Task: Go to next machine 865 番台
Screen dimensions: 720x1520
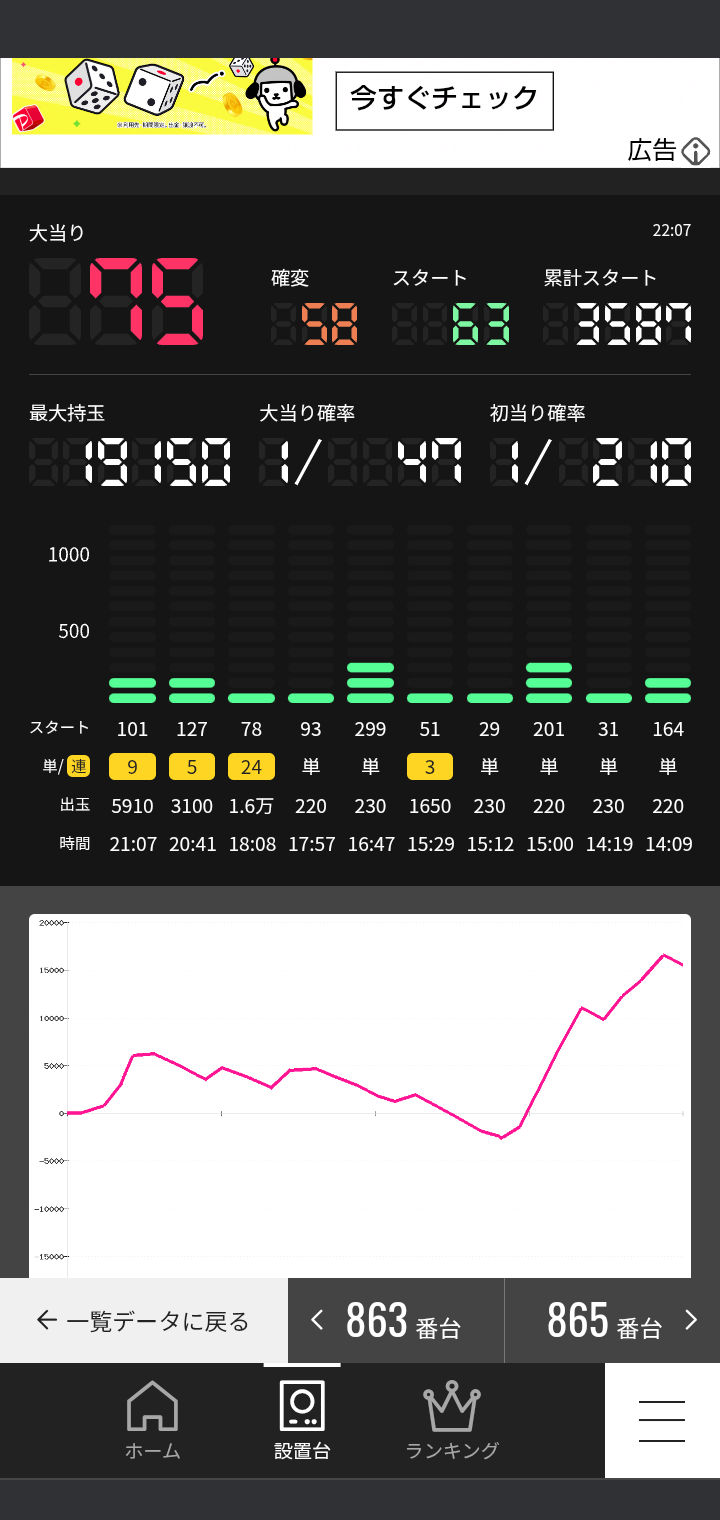Action: [612, 1320]
